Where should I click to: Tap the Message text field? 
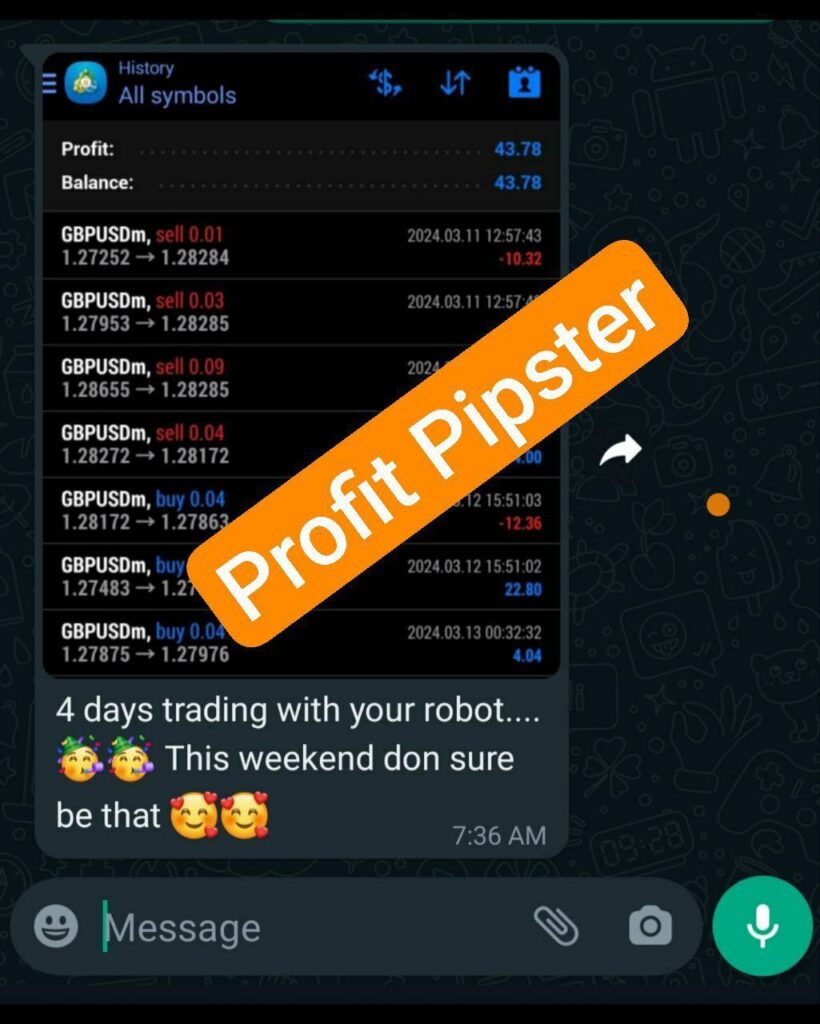pos(300,928)
